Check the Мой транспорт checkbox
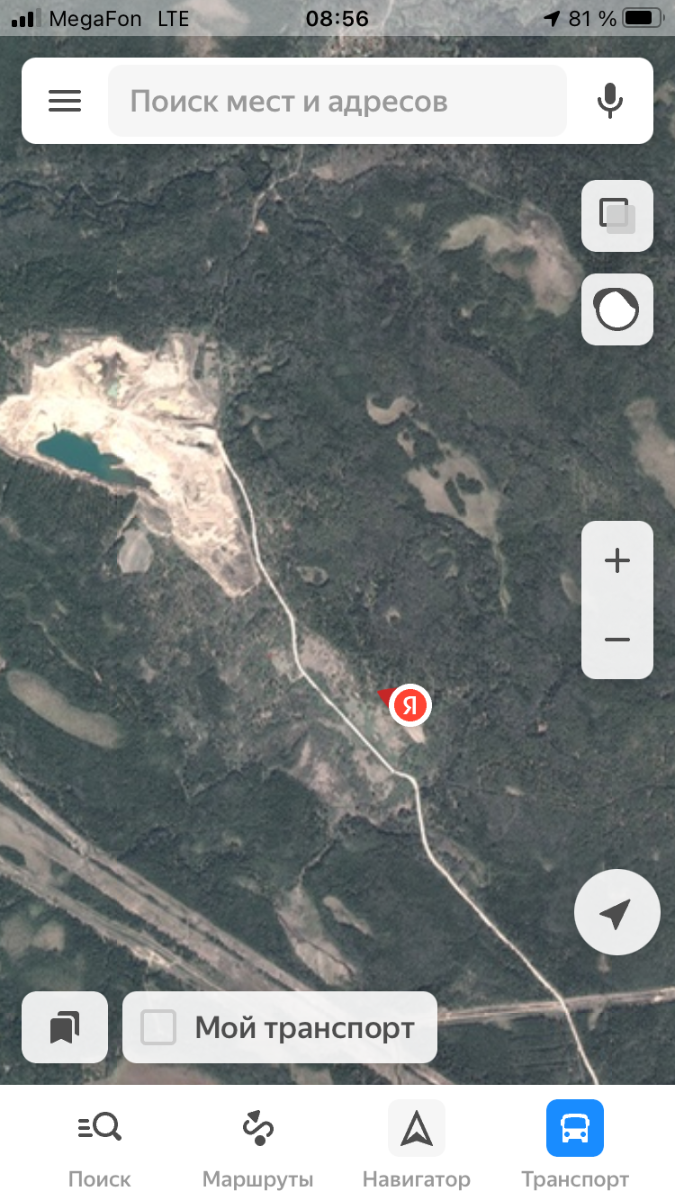 coord(159,1027)
